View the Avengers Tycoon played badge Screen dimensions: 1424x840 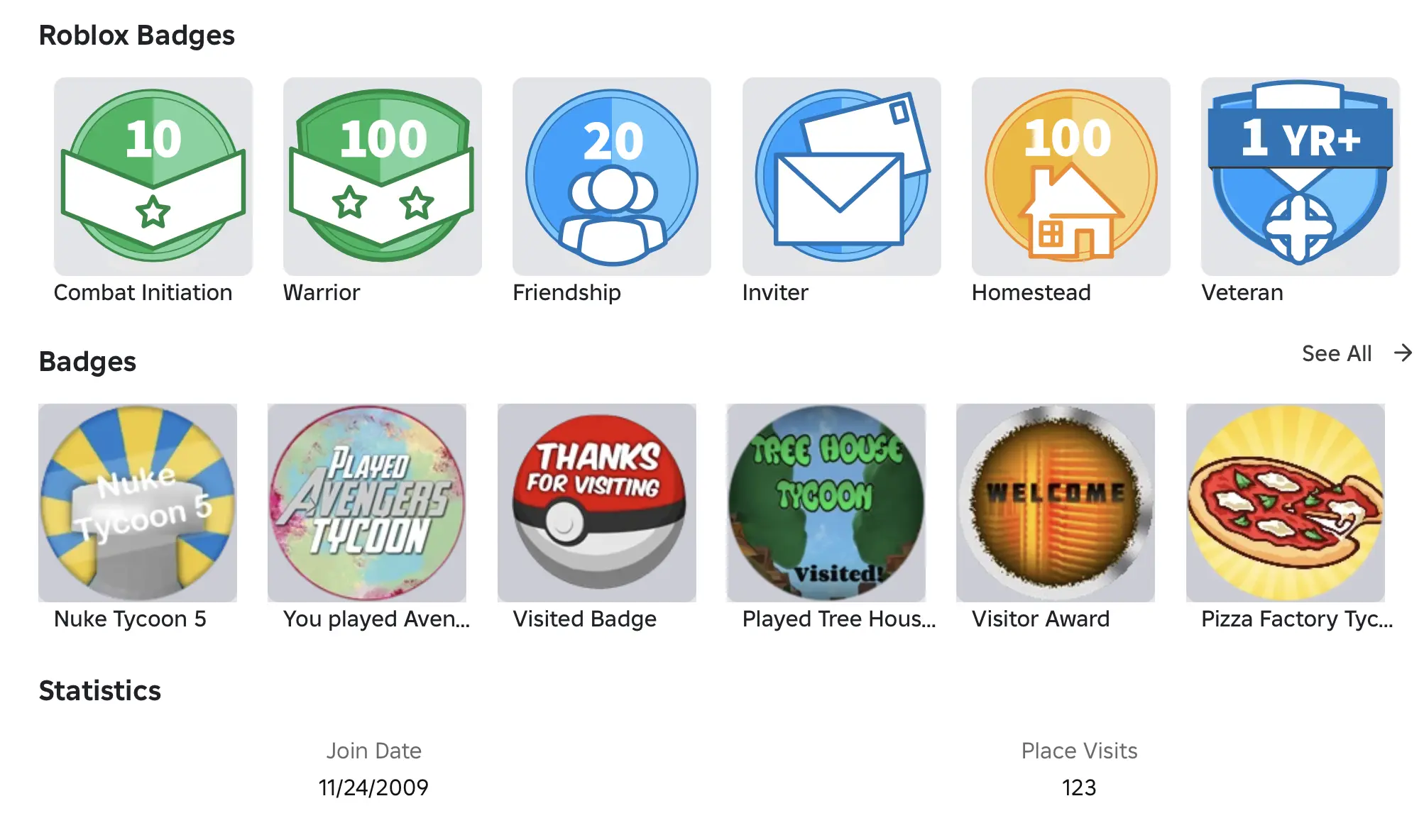coord(366,502)
